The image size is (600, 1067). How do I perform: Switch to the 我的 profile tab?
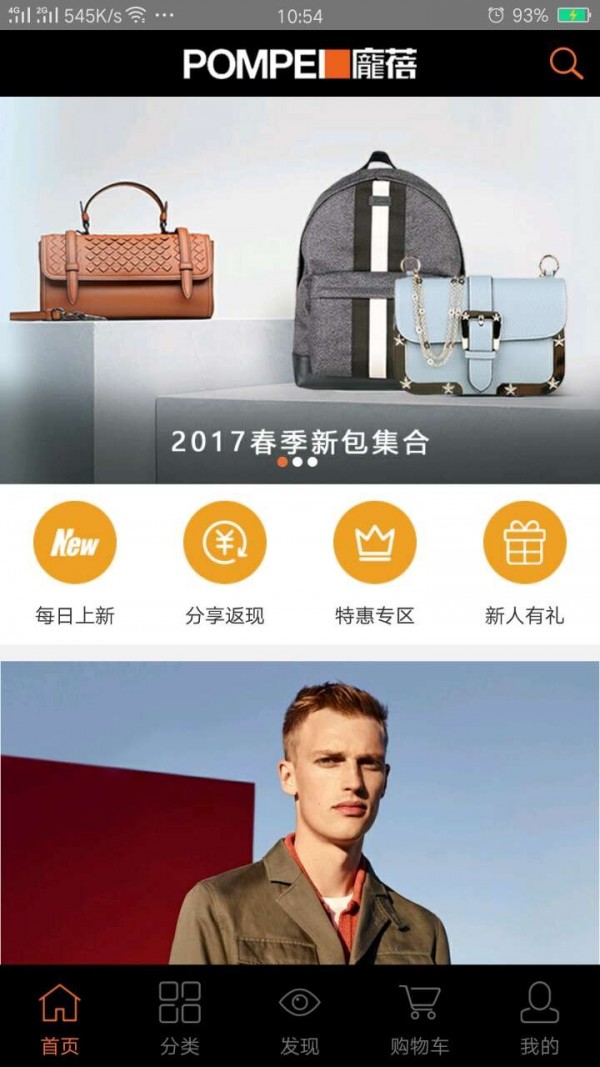[540, 1018]
